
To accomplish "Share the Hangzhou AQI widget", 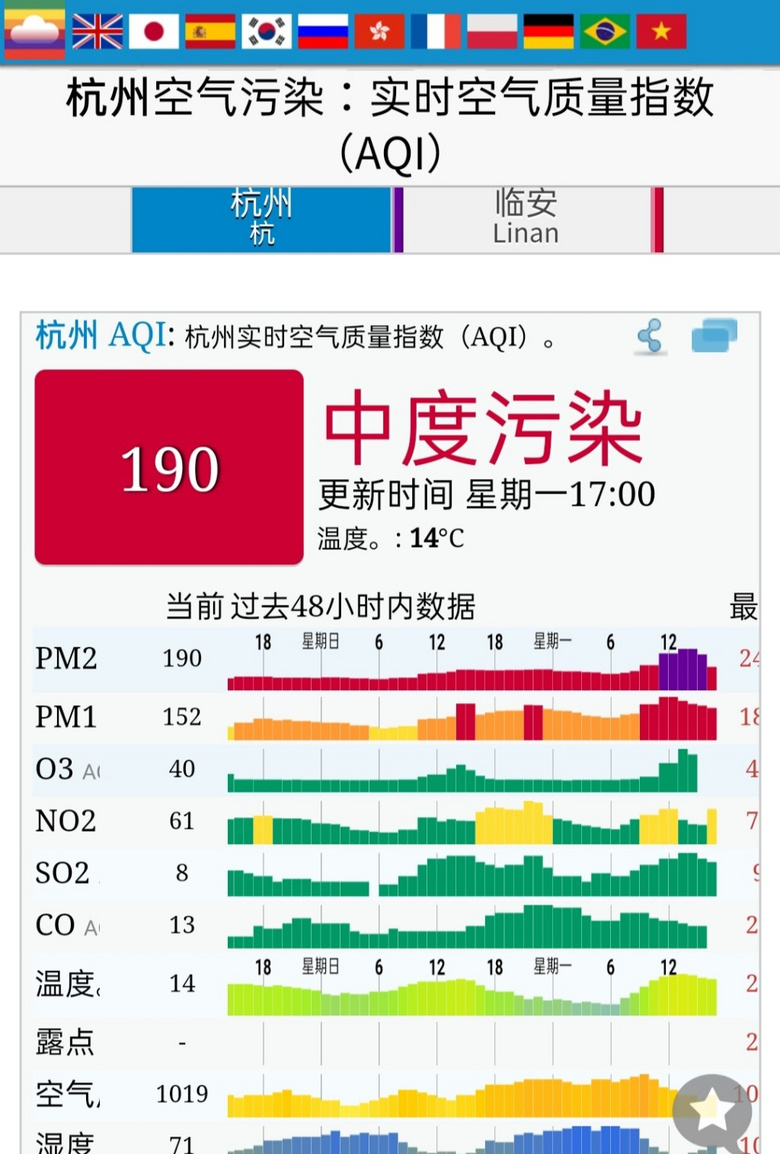I will pos(650,337).
